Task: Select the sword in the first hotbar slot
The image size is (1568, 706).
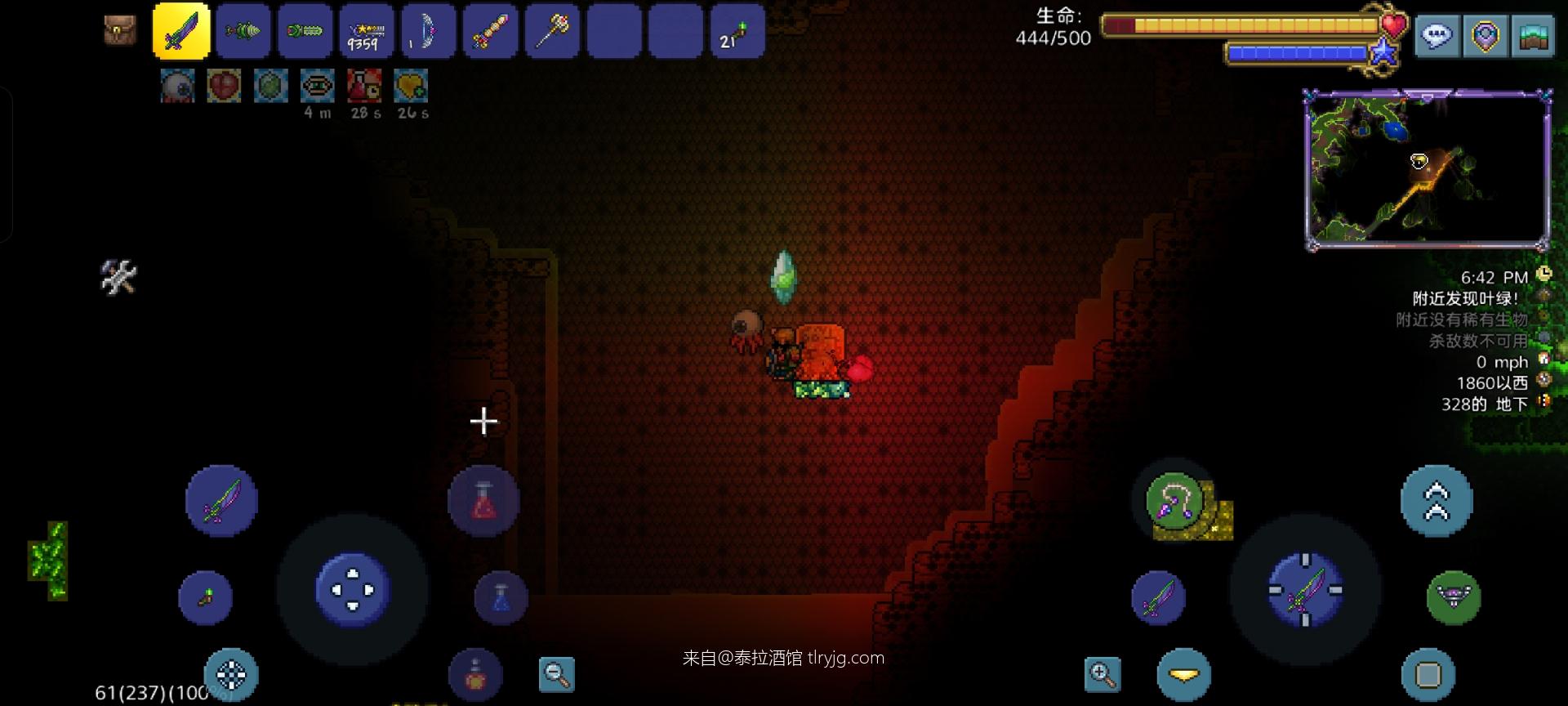Action: tap(181, 31)
